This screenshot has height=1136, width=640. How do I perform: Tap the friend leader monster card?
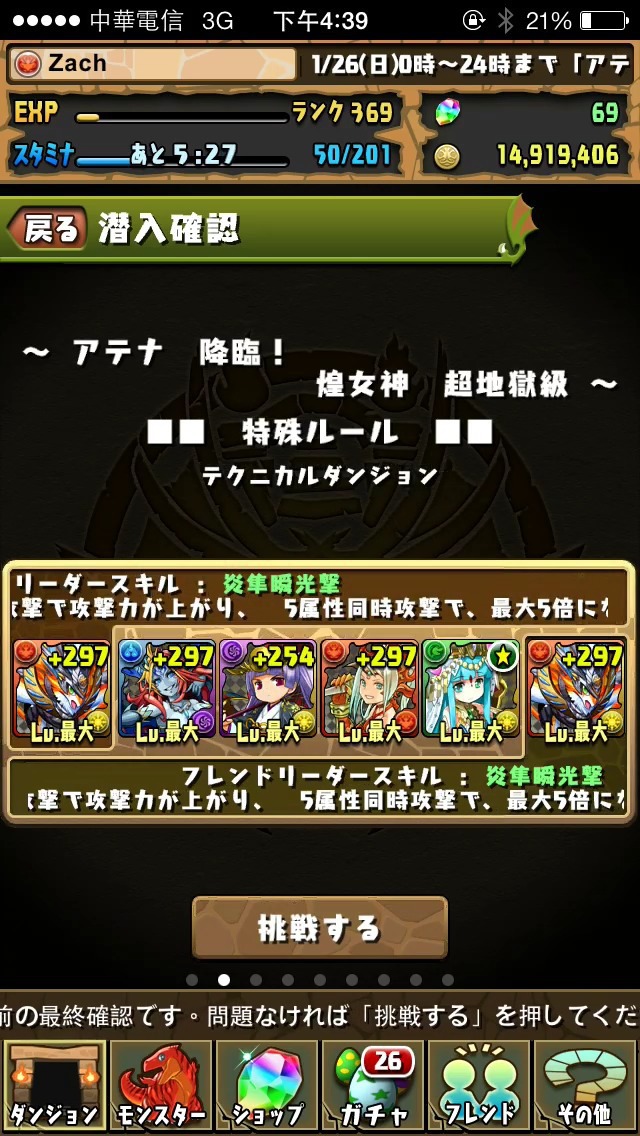[x=576, y=689]
